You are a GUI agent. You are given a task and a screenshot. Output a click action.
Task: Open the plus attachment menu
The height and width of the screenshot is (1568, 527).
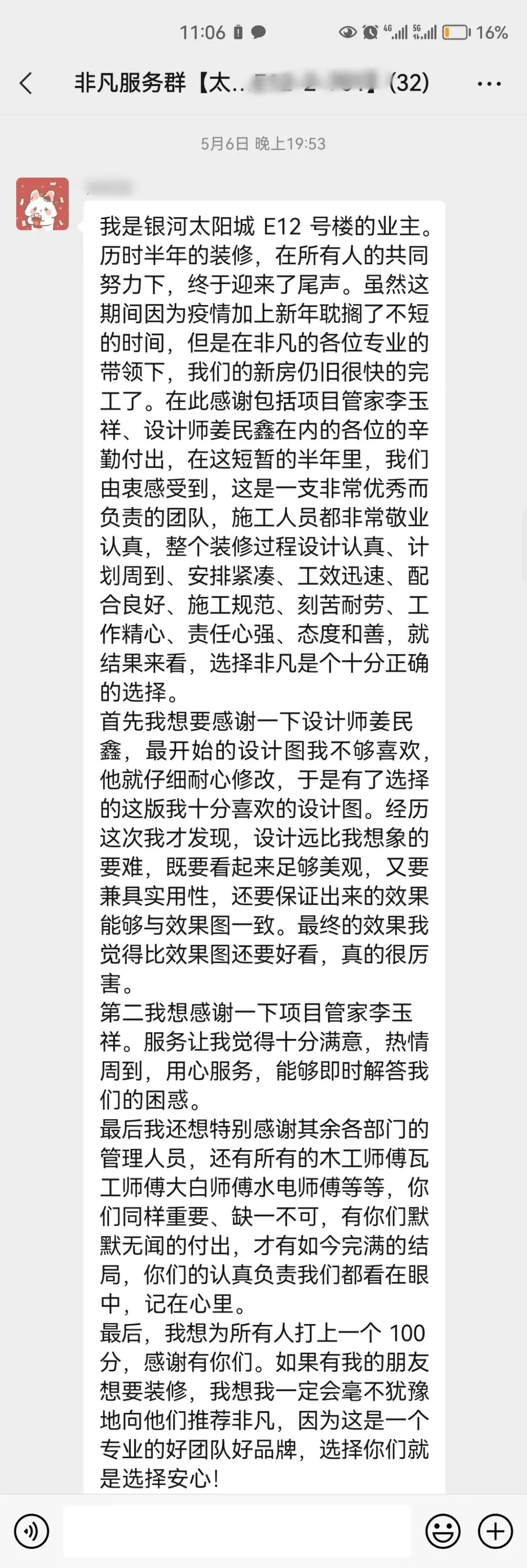495,1531
